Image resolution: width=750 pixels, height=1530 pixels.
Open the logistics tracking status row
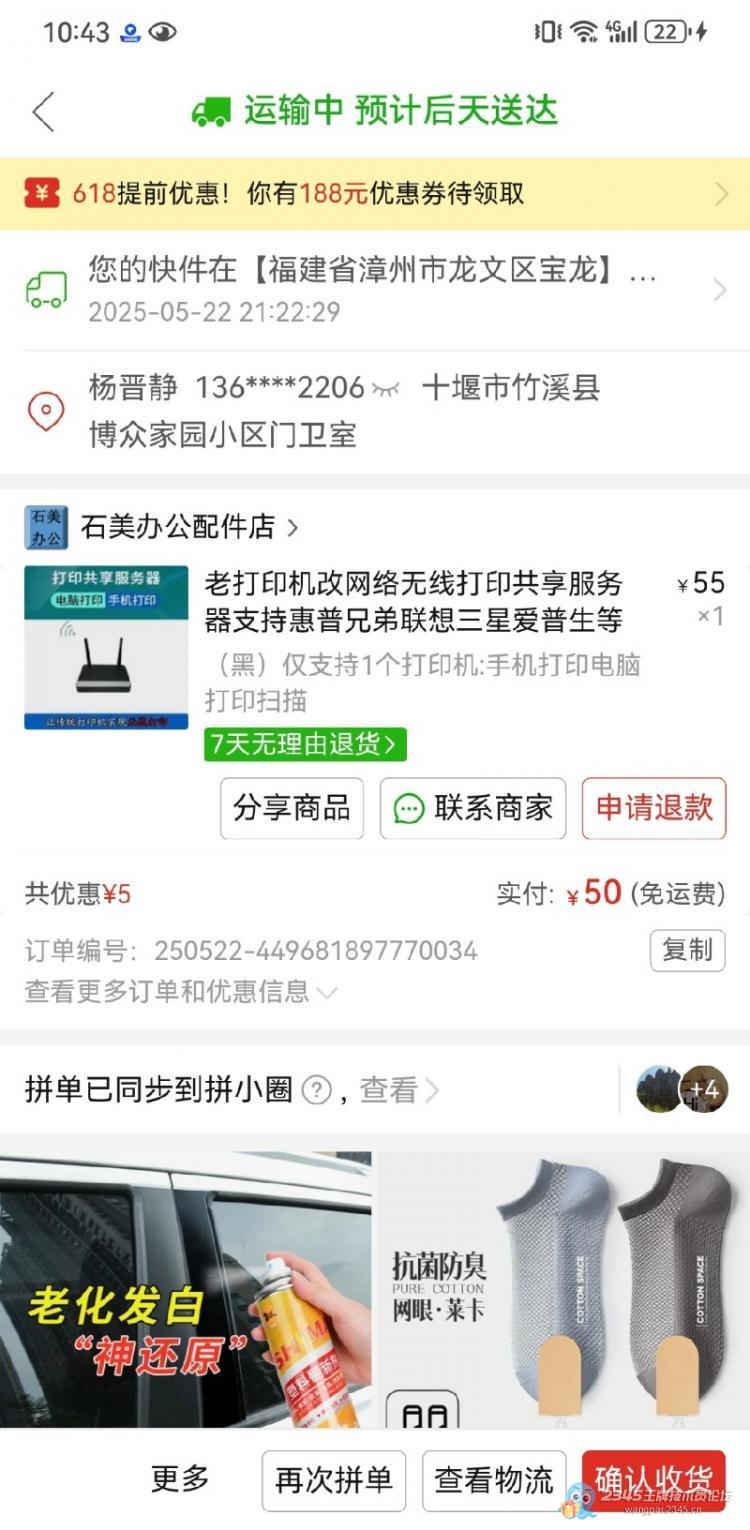[375, 290]
